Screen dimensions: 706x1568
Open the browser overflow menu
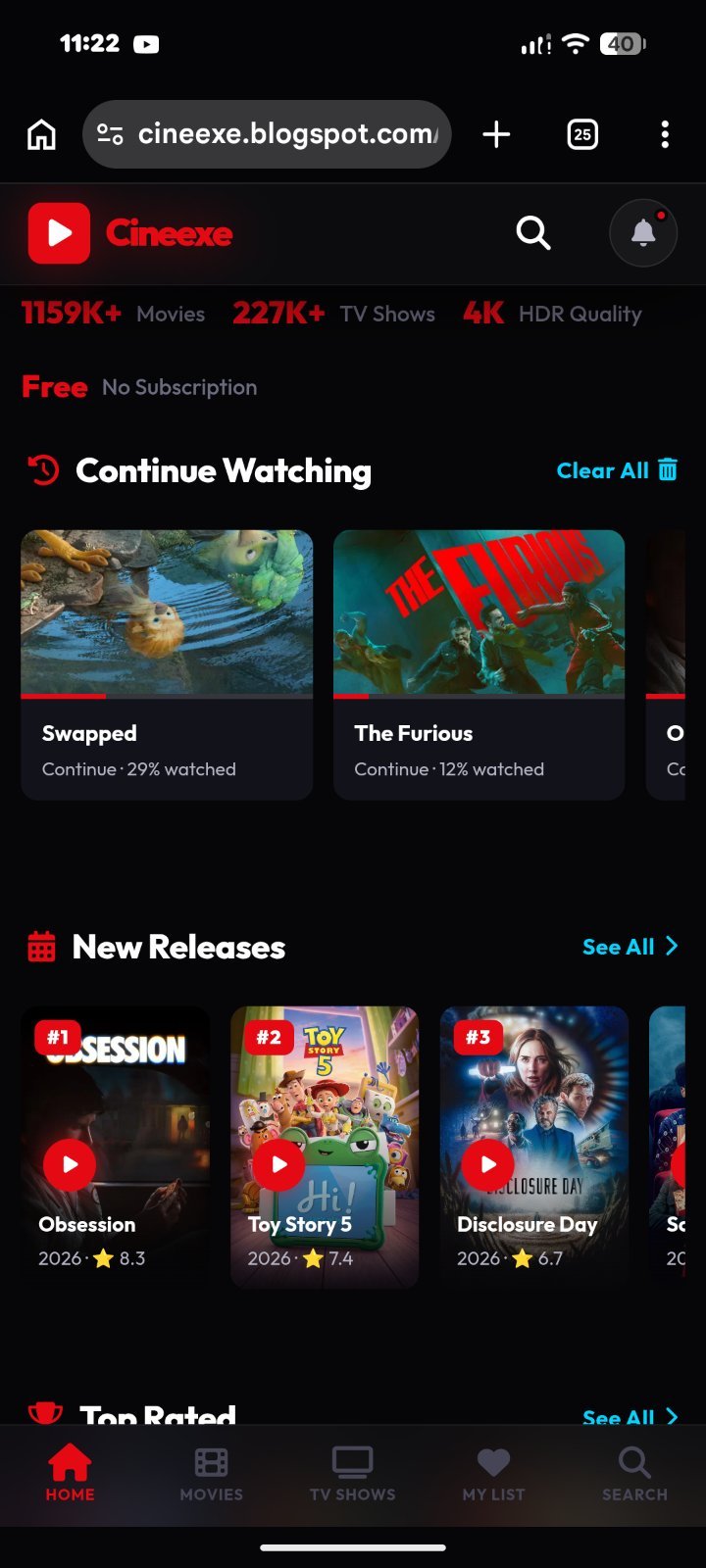pos(665,134)
